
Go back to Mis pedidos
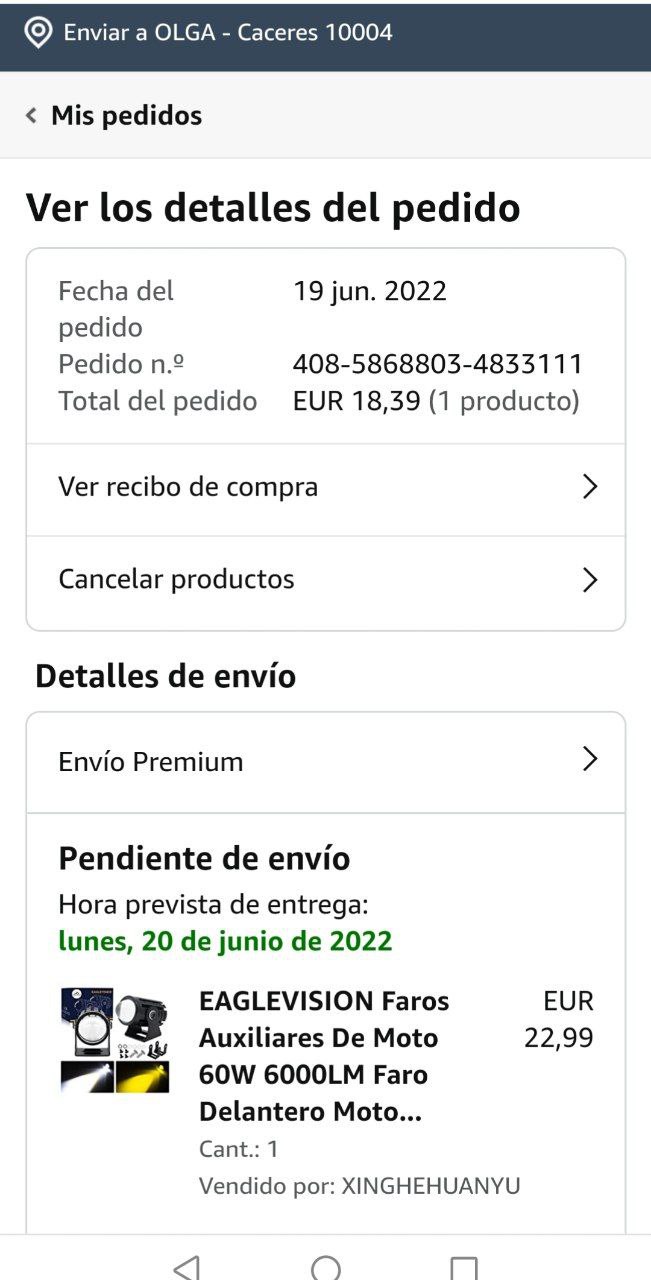tap(114, 116)
